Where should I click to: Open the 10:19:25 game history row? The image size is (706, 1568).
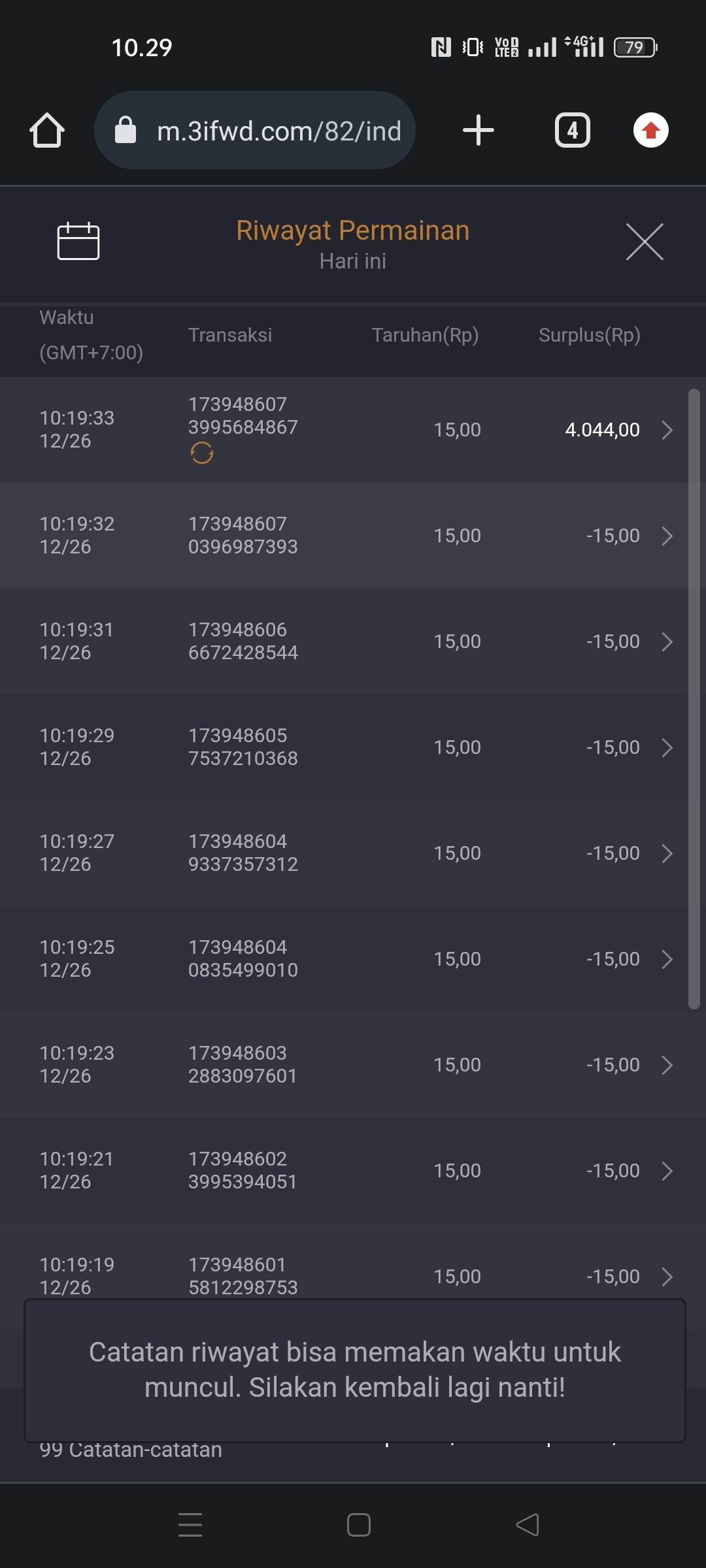point(666,959)
